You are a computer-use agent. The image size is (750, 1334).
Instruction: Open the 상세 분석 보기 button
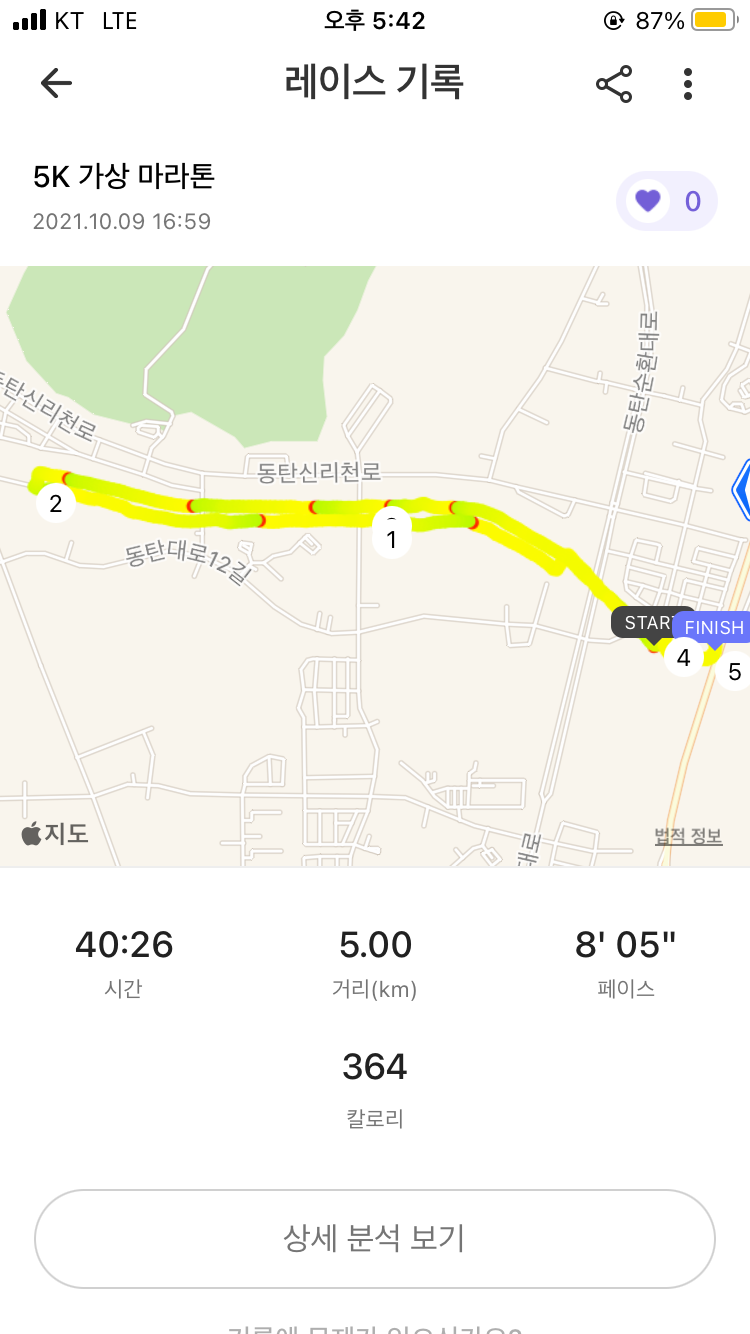375,1238
